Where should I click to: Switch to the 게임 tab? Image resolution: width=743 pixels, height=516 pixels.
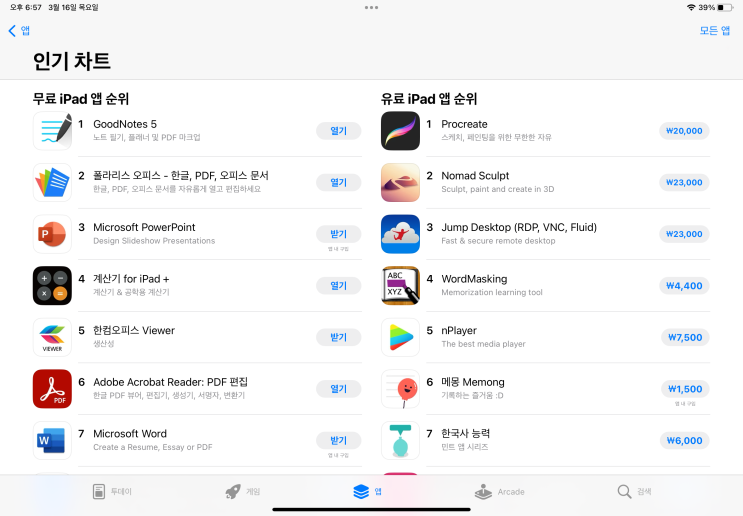click(x=243, y=492)
